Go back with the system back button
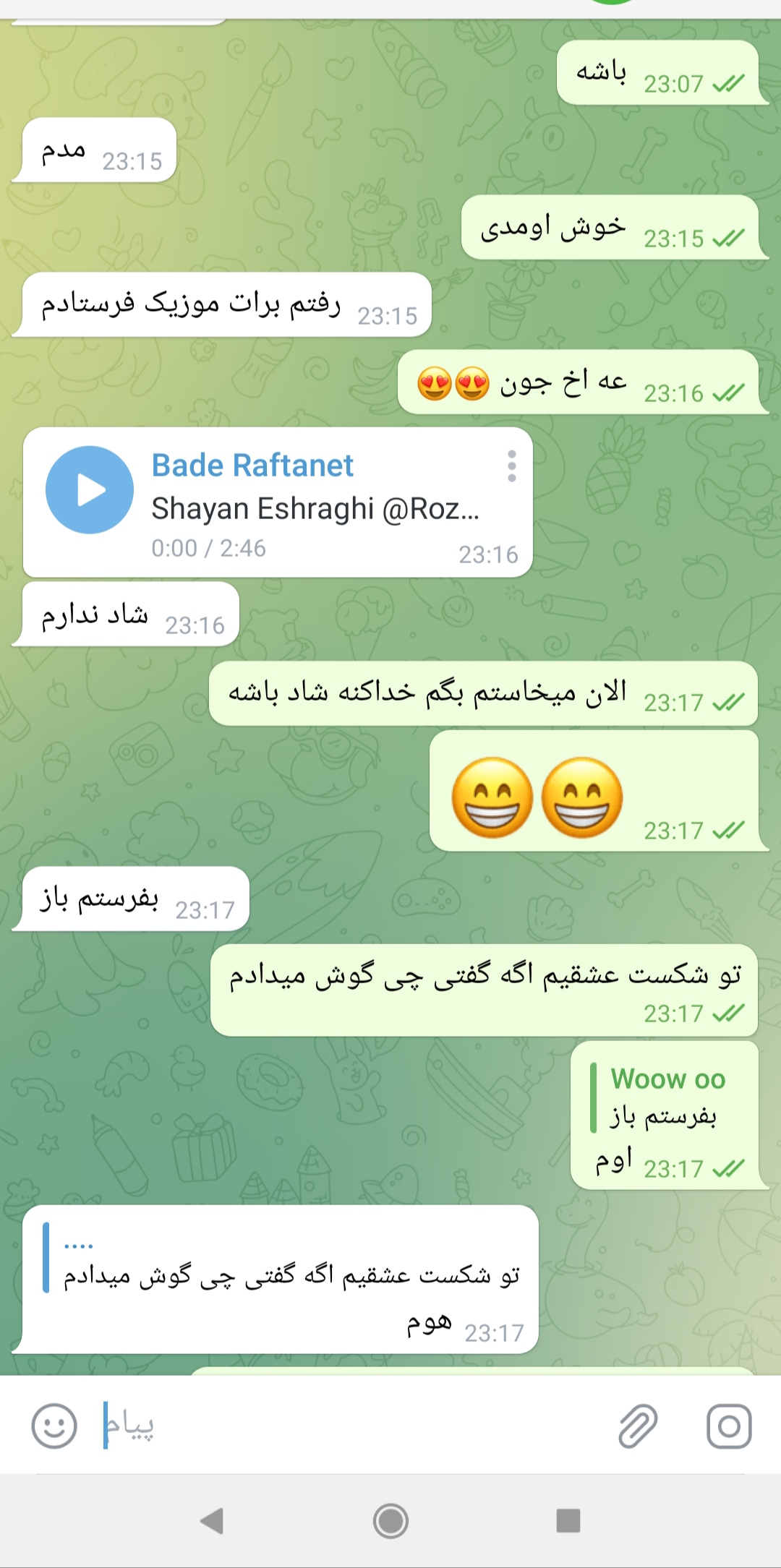 click(212, 1521)
